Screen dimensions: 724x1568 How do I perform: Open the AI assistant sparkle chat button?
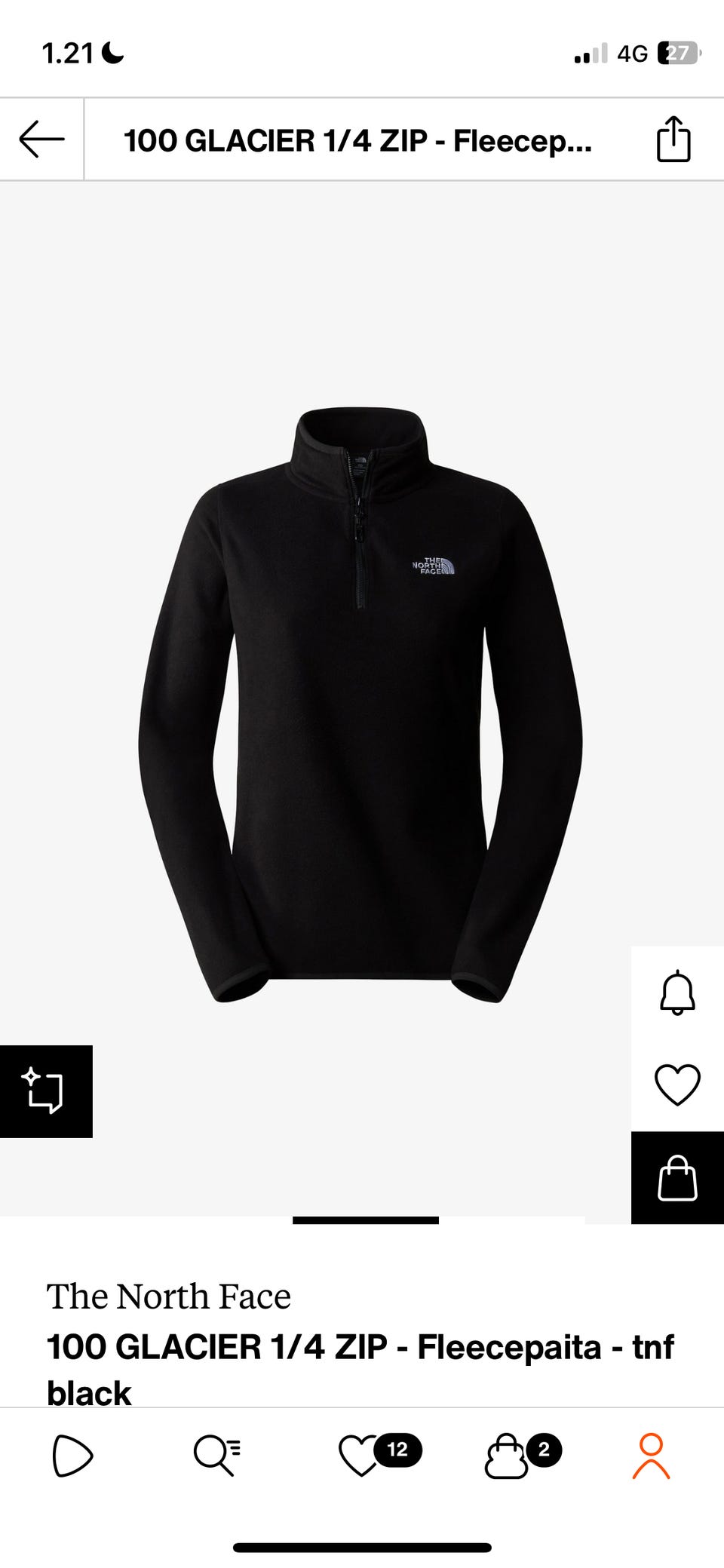pyautogui.click(x=45, y=1091)
